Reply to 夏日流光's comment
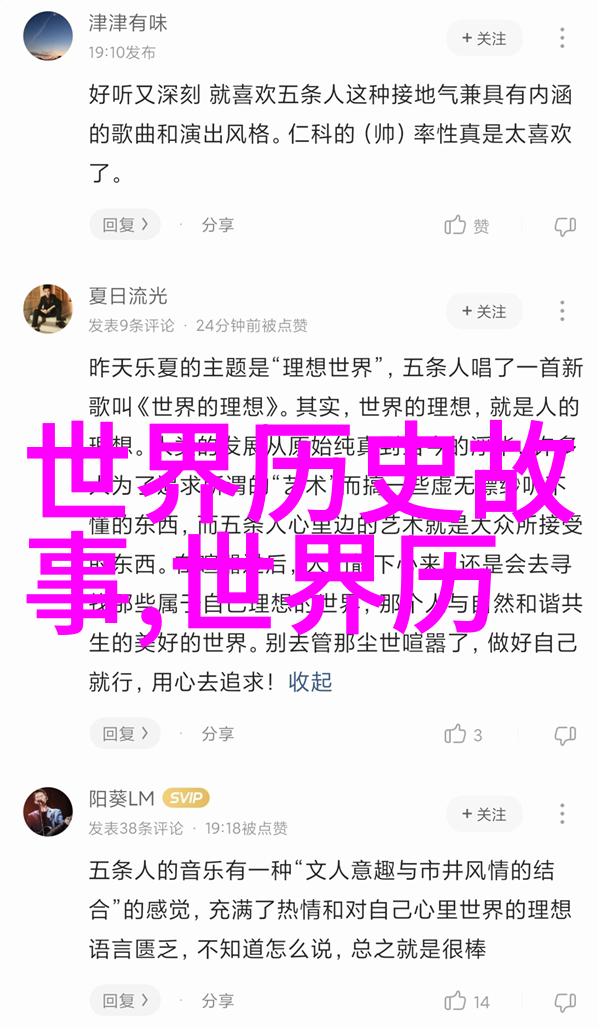The height and width of the screenshot is (1029, 600). [125, 734]
